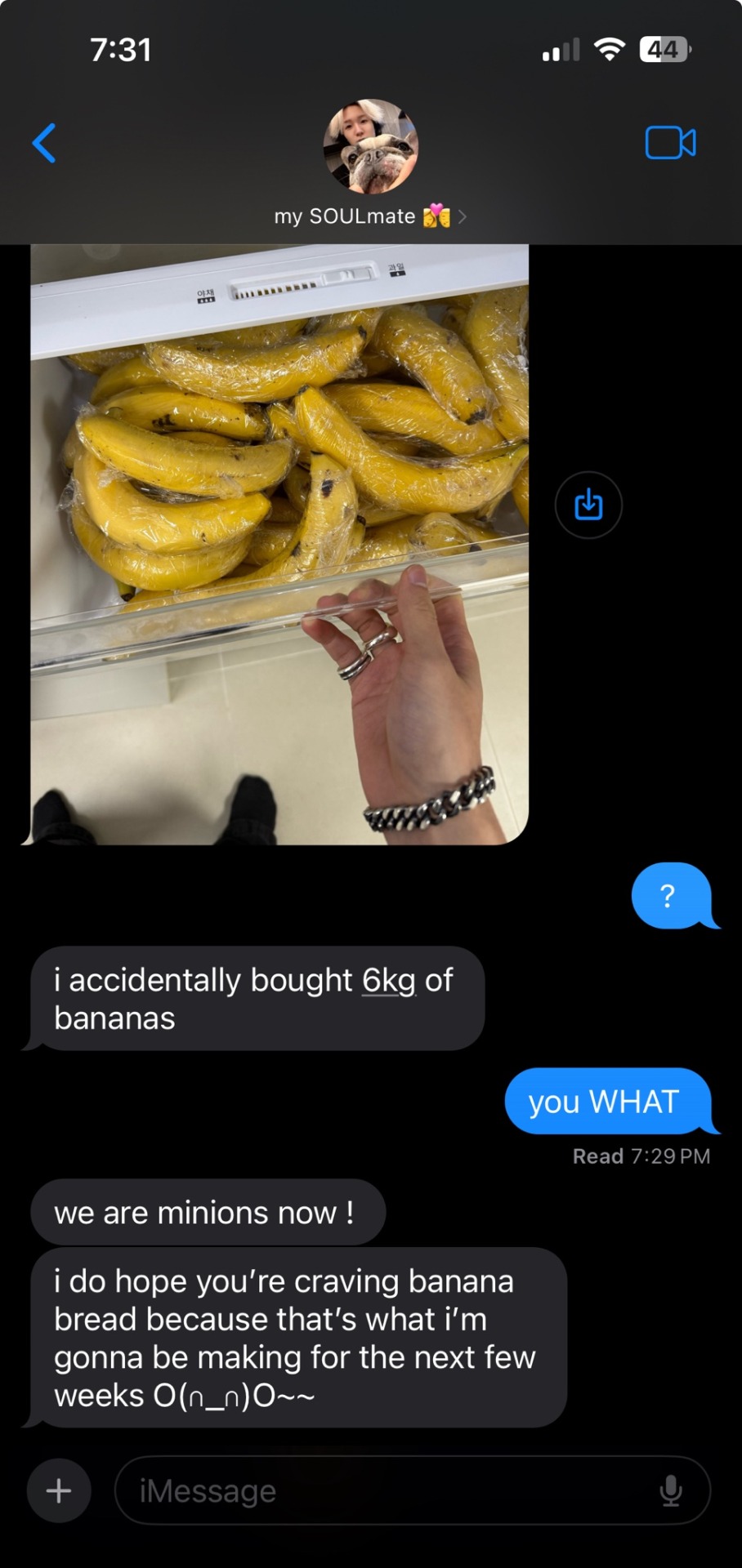Tap the underlined 6kg link
Image resolution: width=742 pixels, height=1568 pixels.
389,980
